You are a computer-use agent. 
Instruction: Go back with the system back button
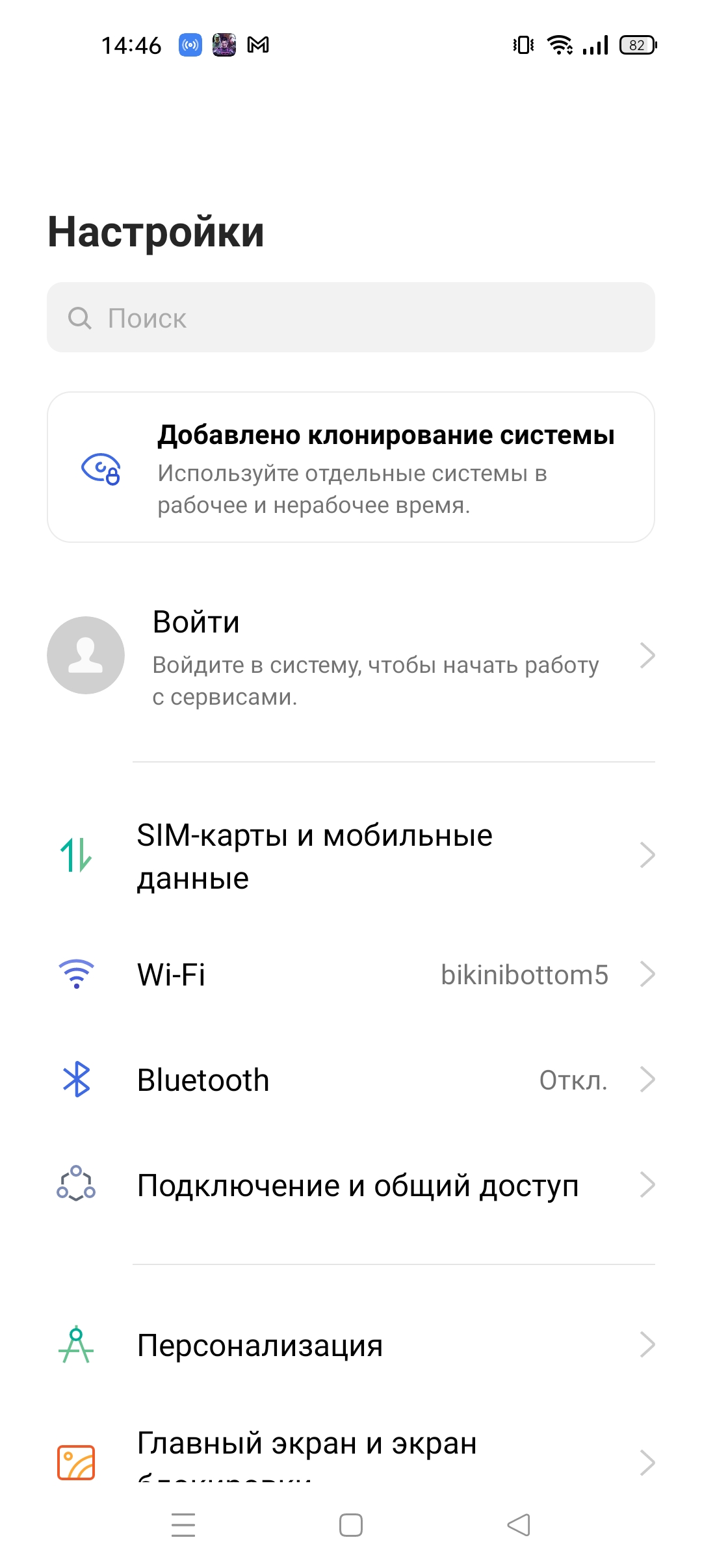tap(519, 1524)
